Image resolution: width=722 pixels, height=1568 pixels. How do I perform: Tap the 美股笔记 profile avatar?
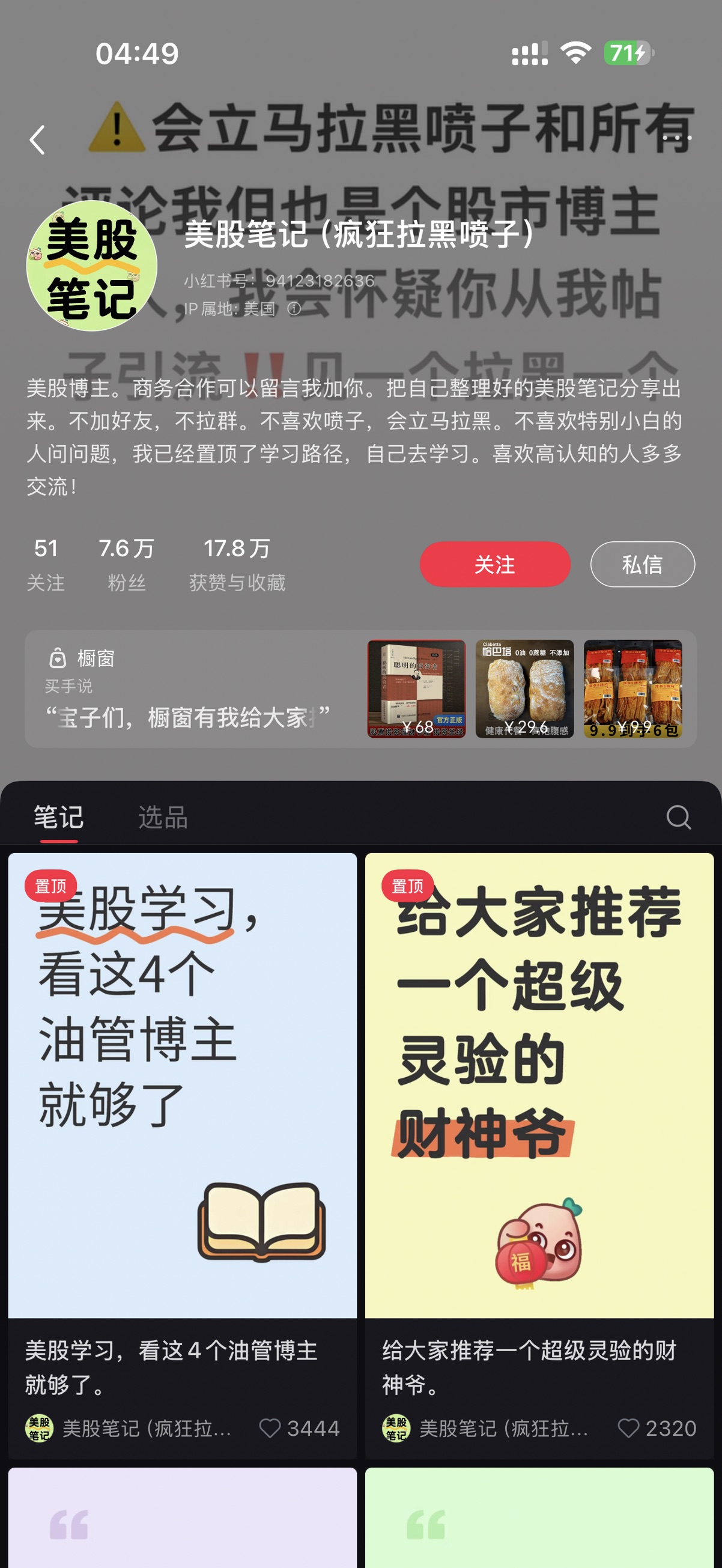[92, 266]
